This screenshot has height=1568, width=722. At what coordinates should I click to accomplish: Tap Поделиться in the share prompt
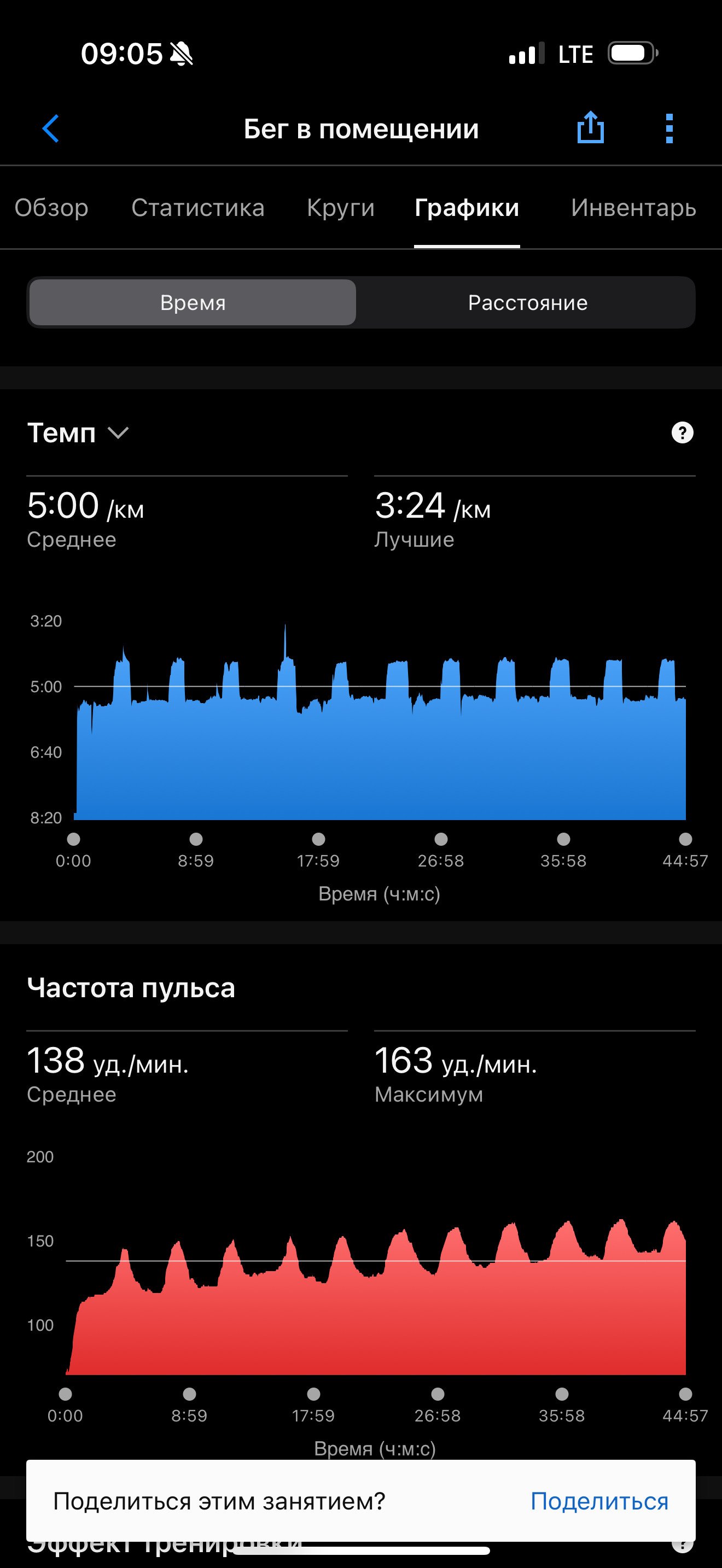click(599, 1500)
